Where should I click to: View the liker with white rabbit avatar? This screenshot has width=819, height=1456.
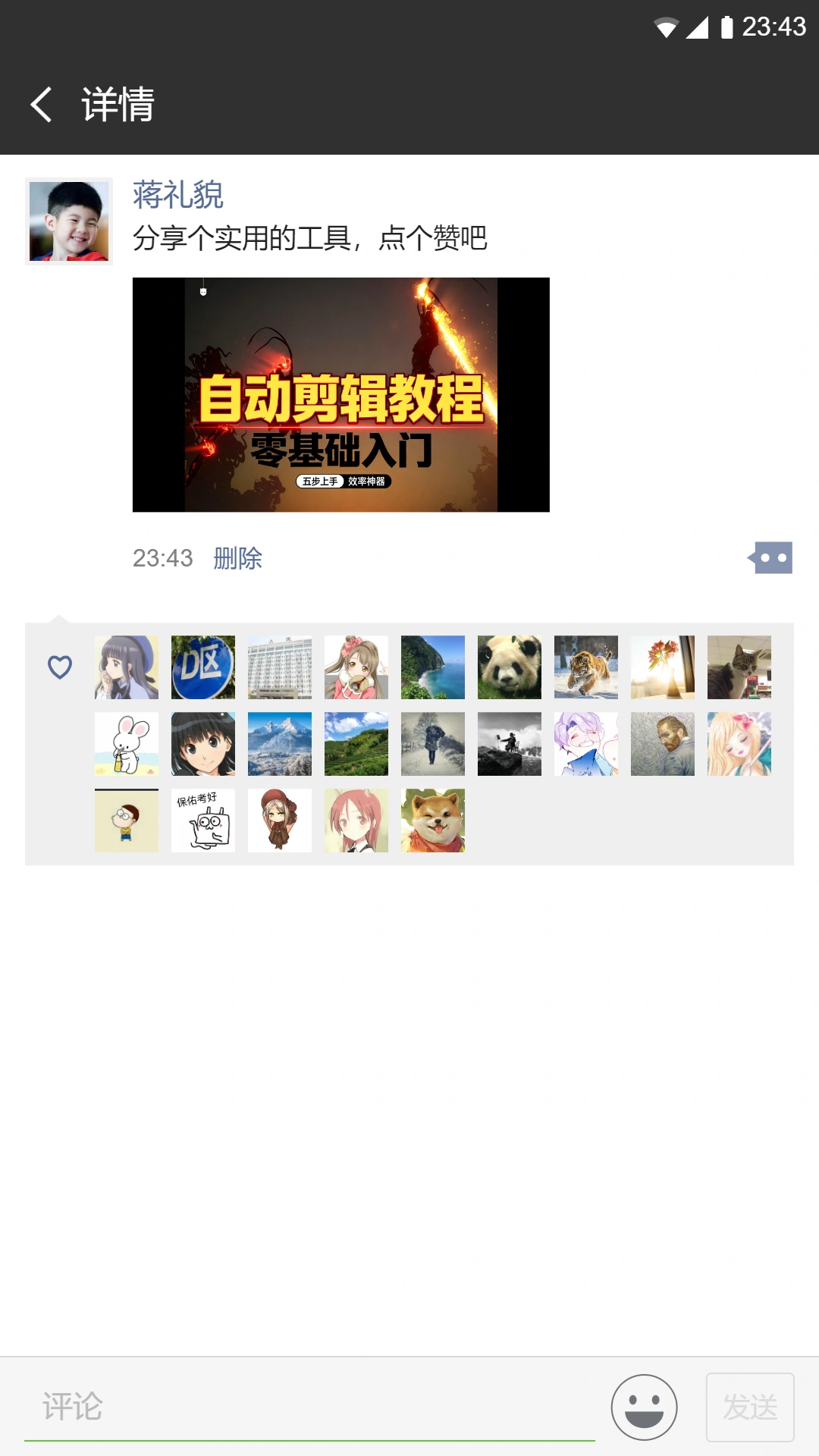coord(126,744)
